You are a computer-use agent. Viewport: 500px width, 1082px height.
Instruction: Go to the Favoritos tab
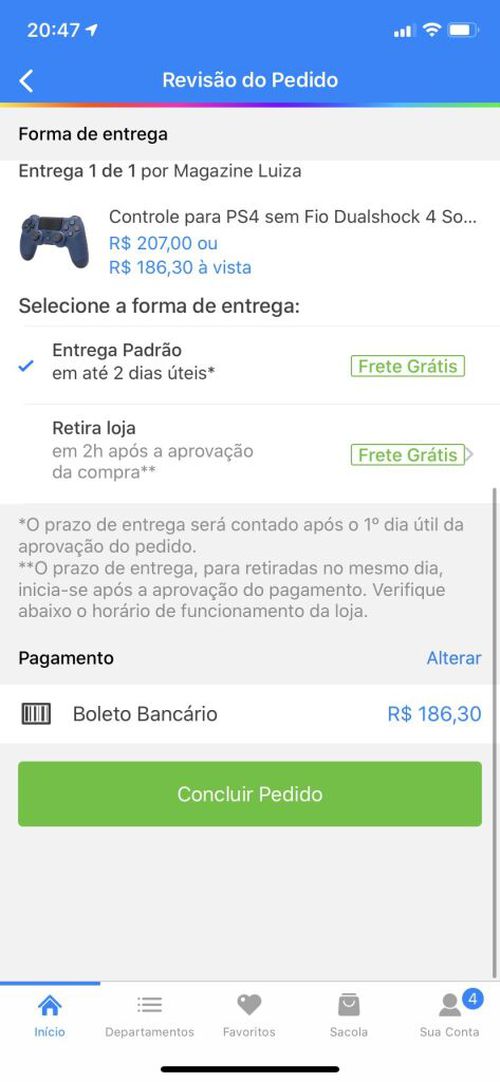click(x=249, y=1016)
